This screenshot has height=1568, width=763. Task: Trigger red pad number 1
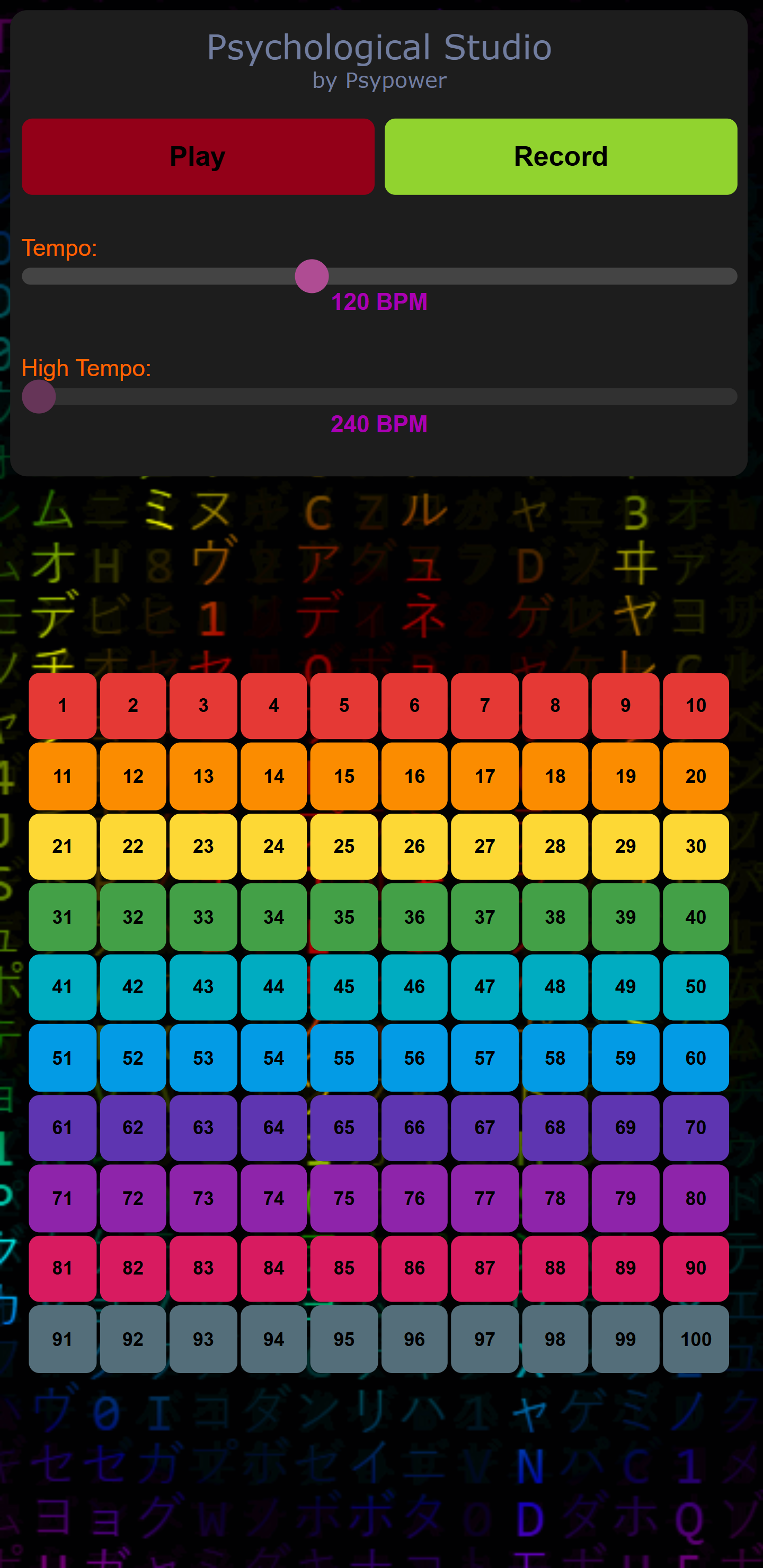[x=63, y=706]
